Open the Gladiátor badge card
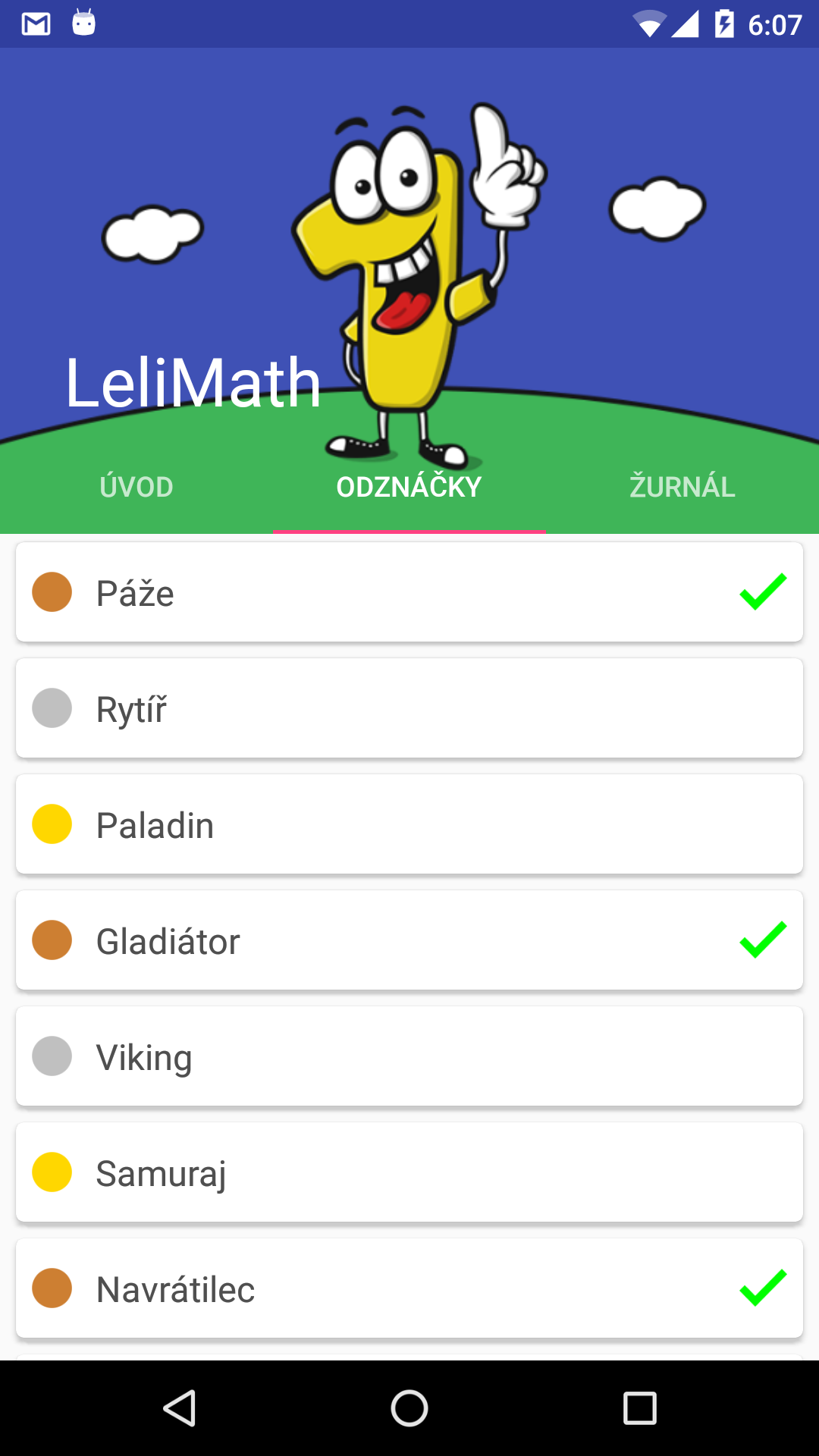 click(409, 940)
